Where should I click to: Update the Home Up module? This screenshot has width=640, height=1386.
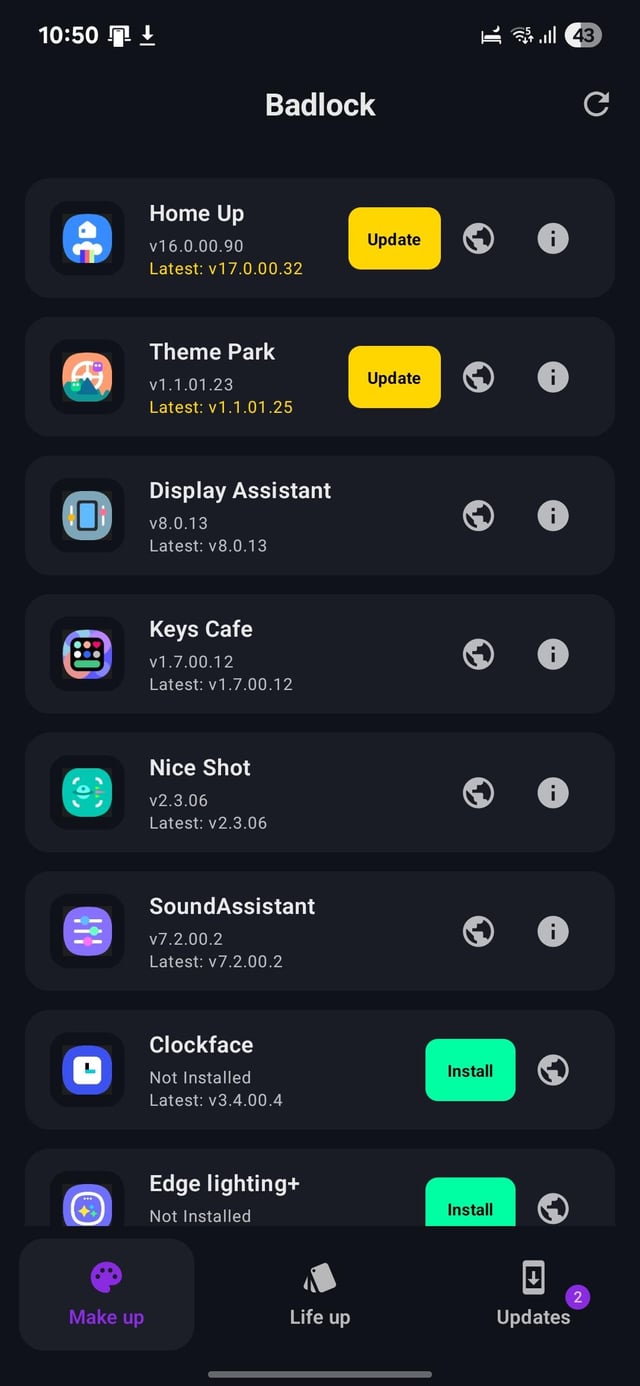(x=394, y=239)
